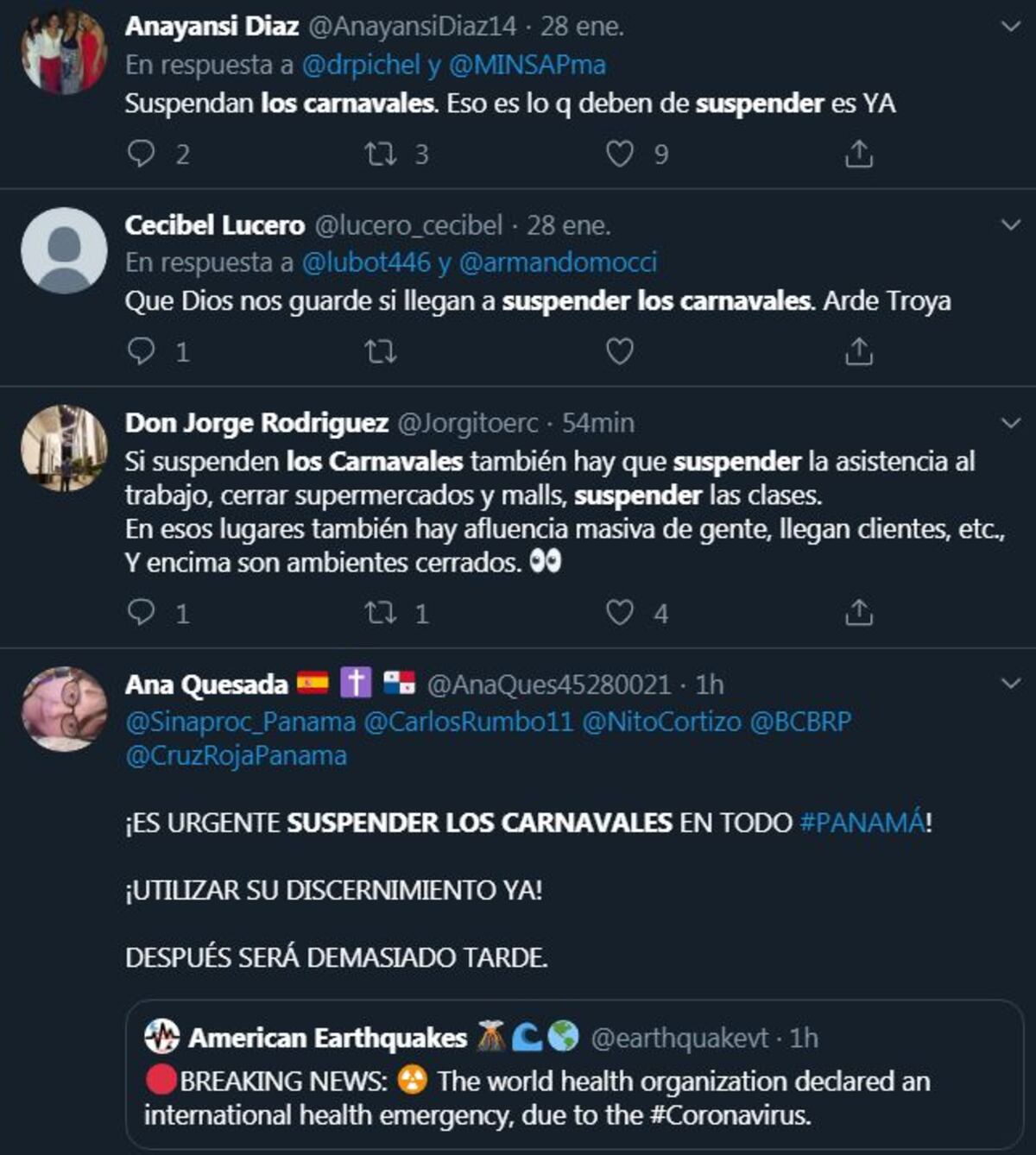
Task: Like Cecibel Lucero's tweet
Action: point(620,350)
